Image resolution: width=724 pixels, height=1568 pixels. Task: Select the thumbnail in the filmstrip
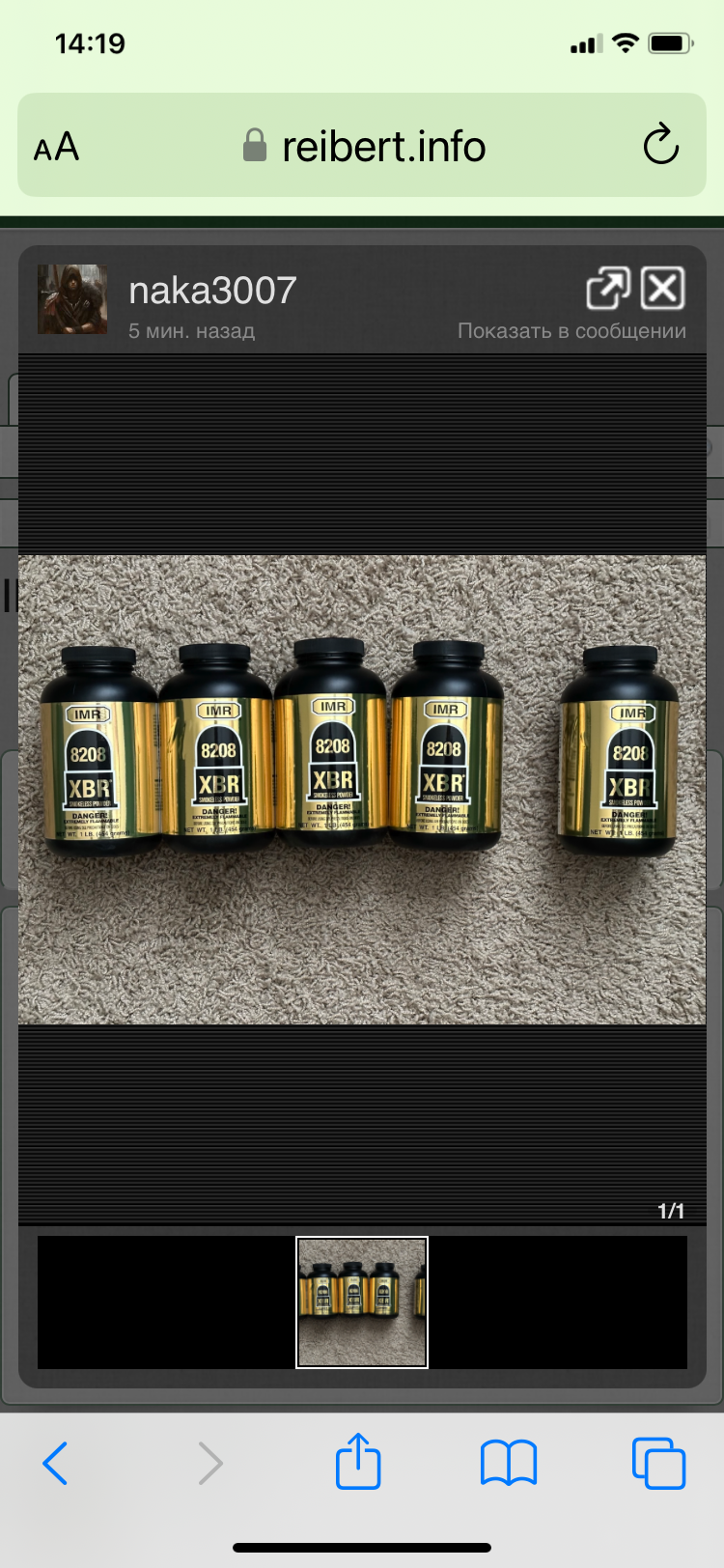click(362, 1302)
